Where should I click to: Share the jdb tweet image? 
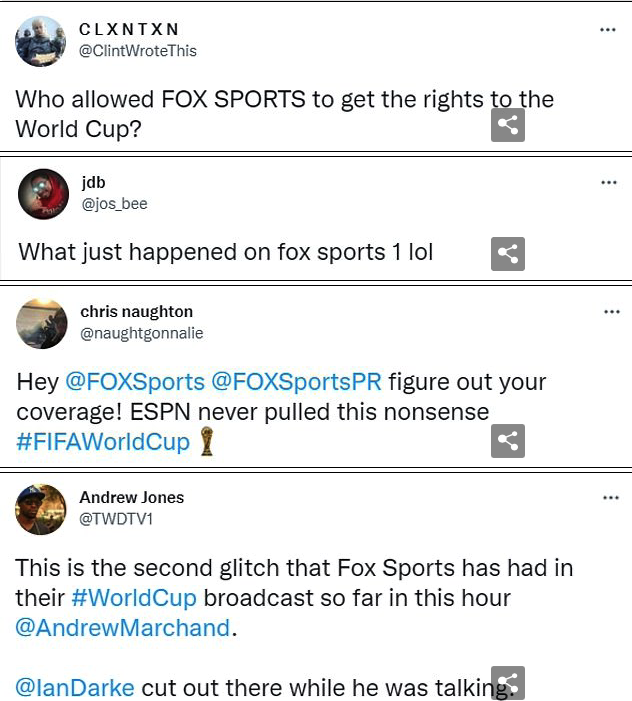coord(508,254)
